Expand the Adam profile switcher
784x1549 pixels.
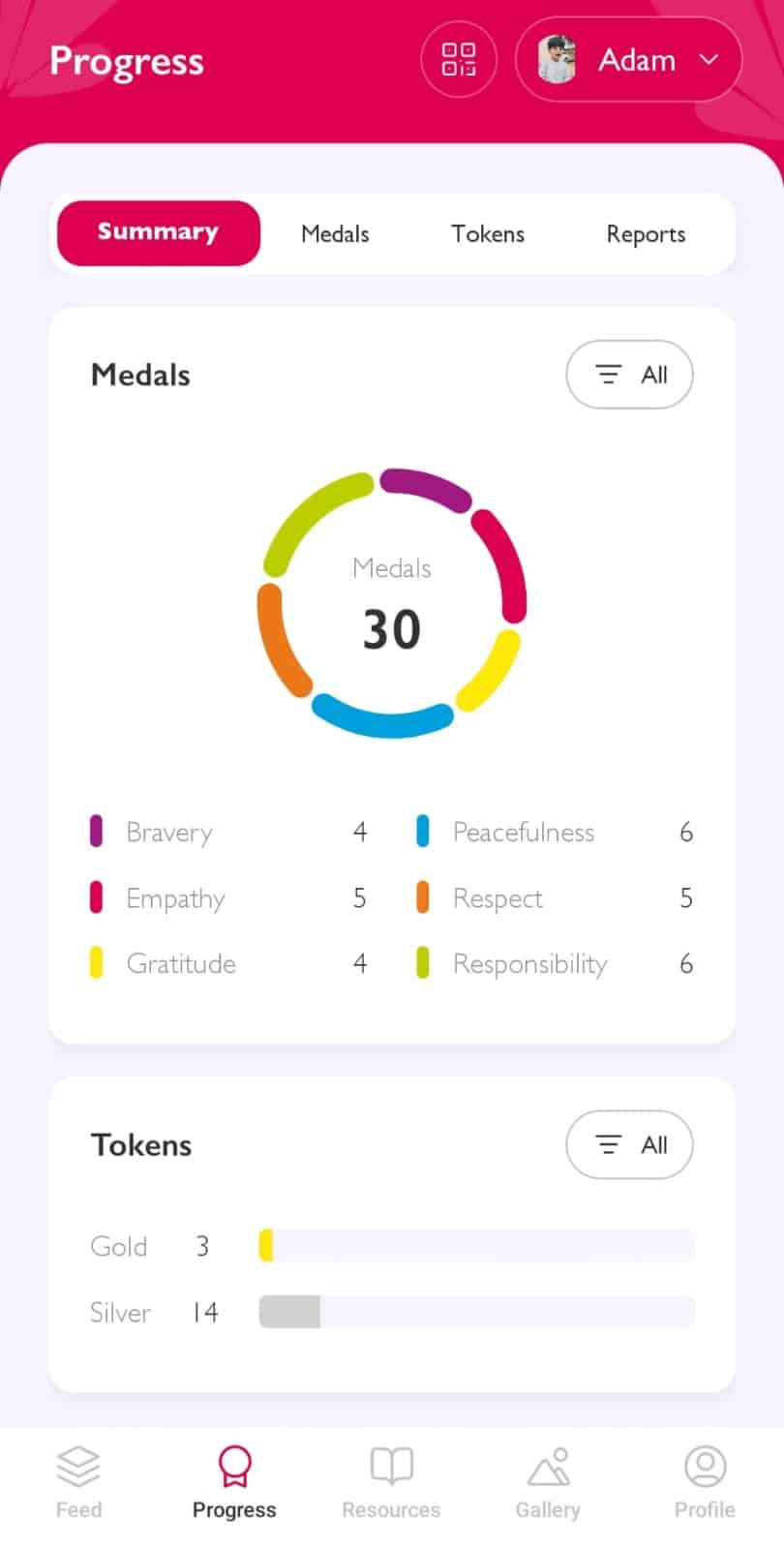click(x=629, y=60)
